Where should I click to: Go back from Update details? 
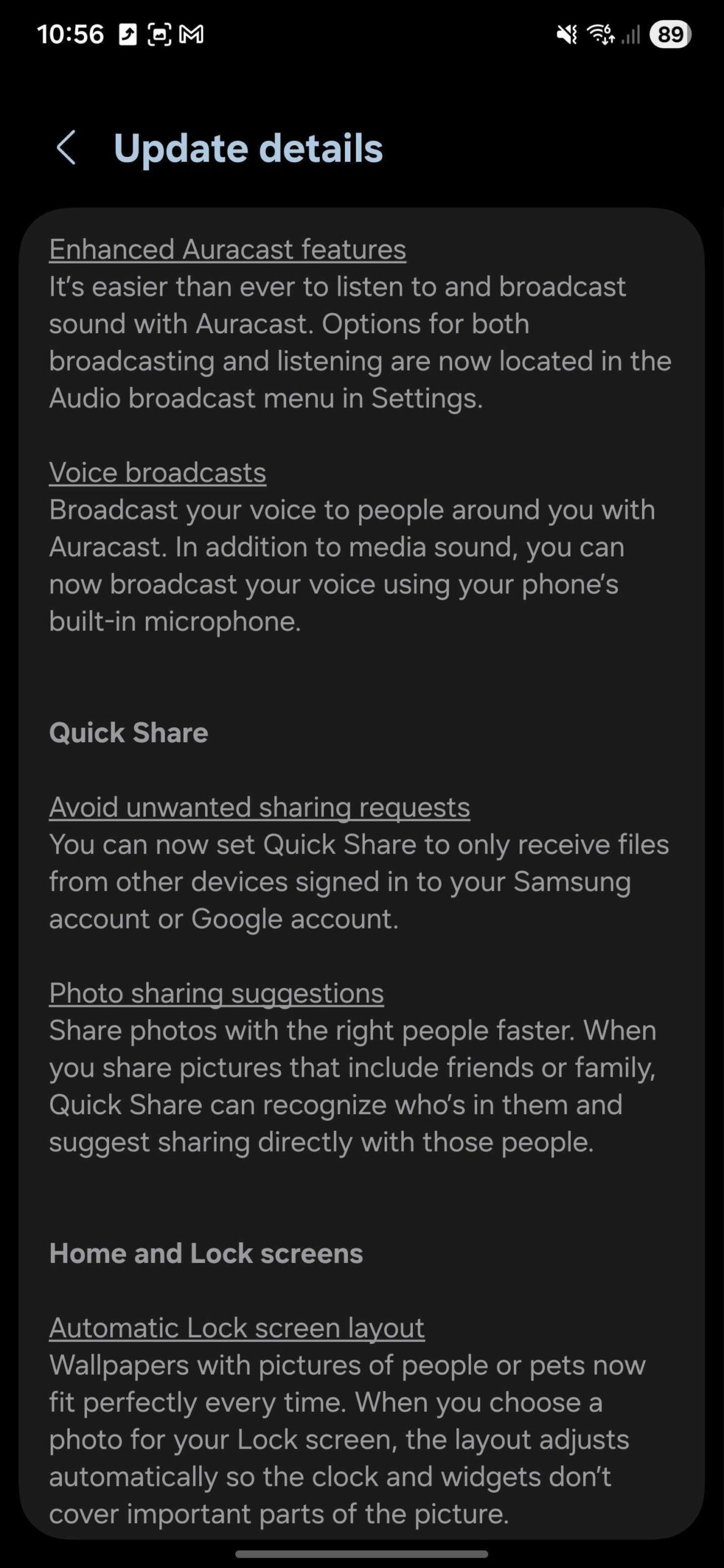tap(66, 148)
